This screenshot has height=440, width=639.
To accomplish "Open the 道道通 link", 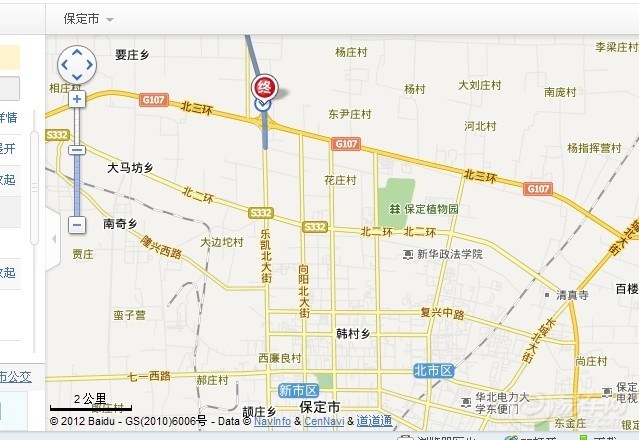I will (374, 421).
